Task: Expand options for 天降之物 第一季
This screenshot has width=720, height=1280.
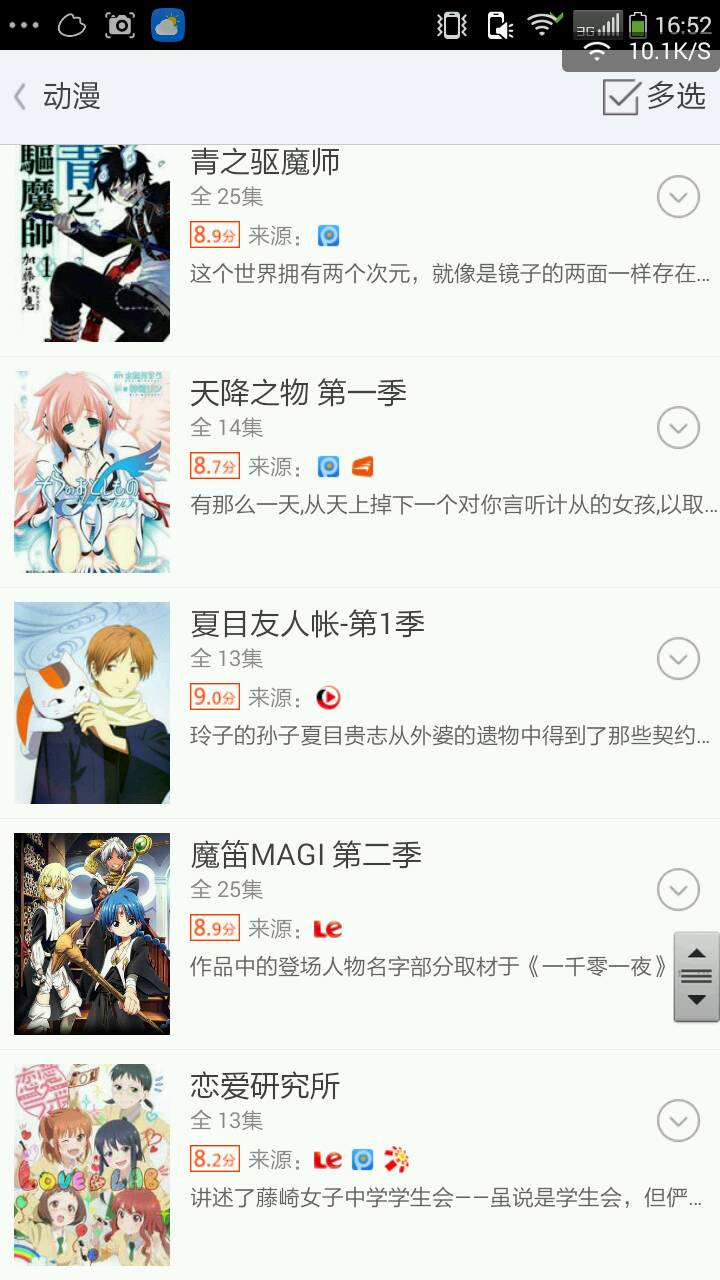Action: [x=678, y=428]
